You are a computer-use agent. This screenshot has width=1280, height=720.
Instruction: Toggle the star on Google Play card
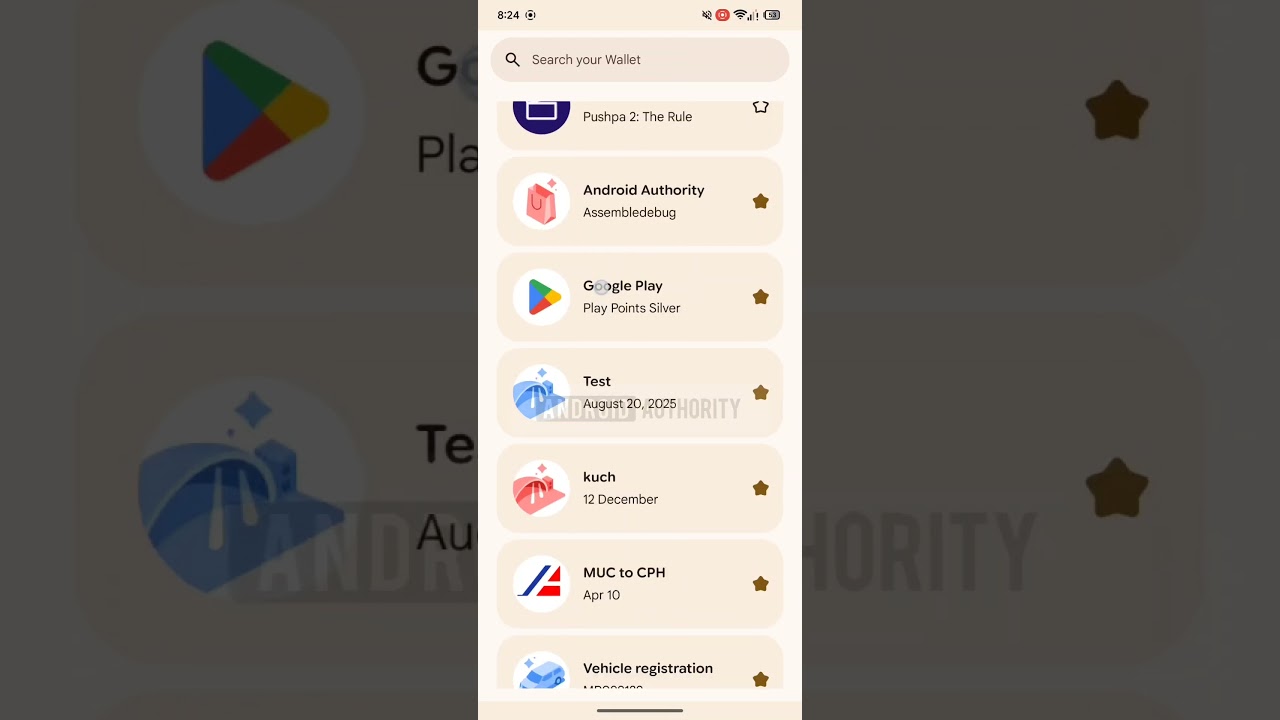[x=760, y=297]
